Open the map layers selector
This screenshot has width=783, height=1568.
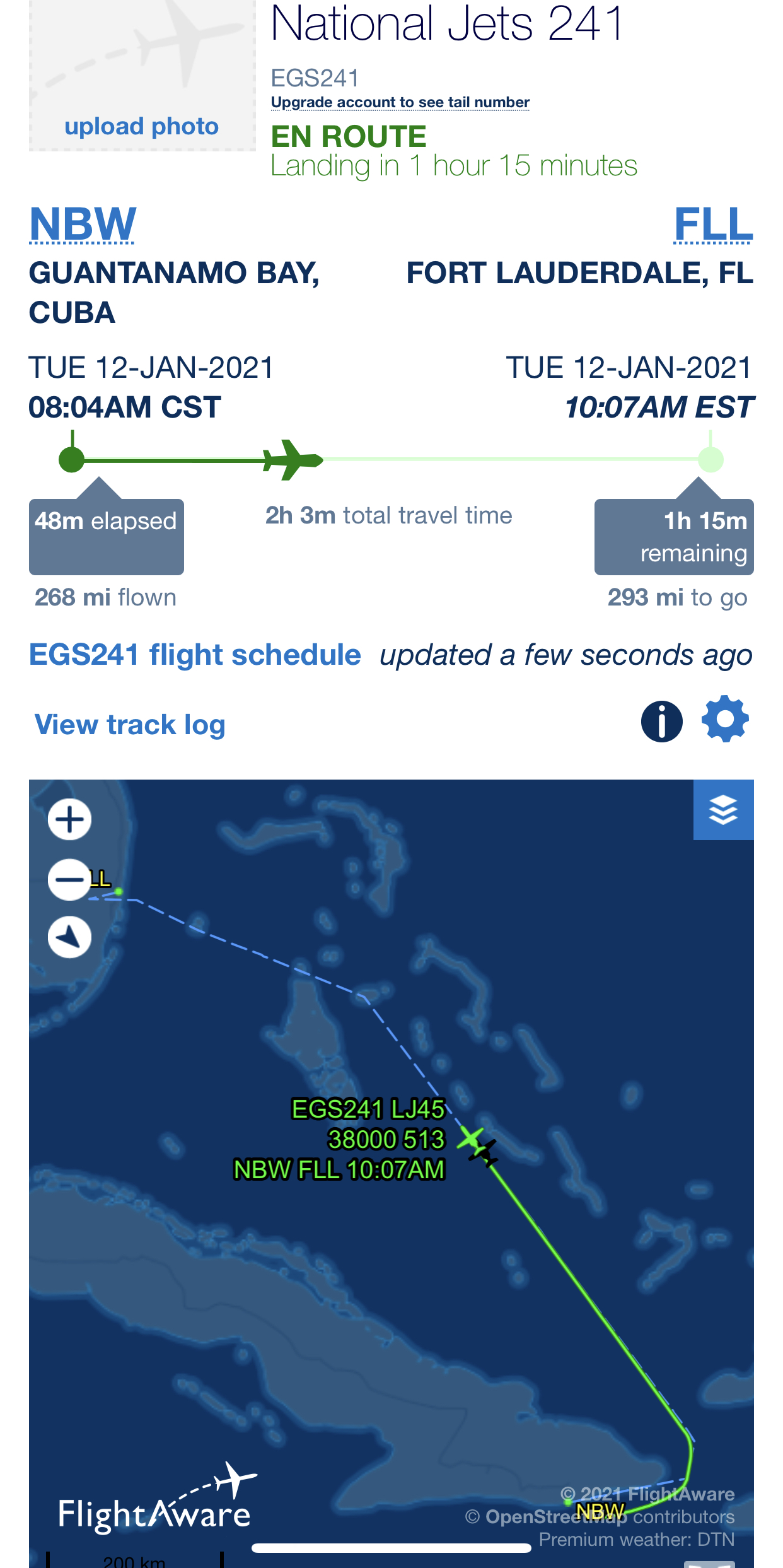[x=723, y=810]
